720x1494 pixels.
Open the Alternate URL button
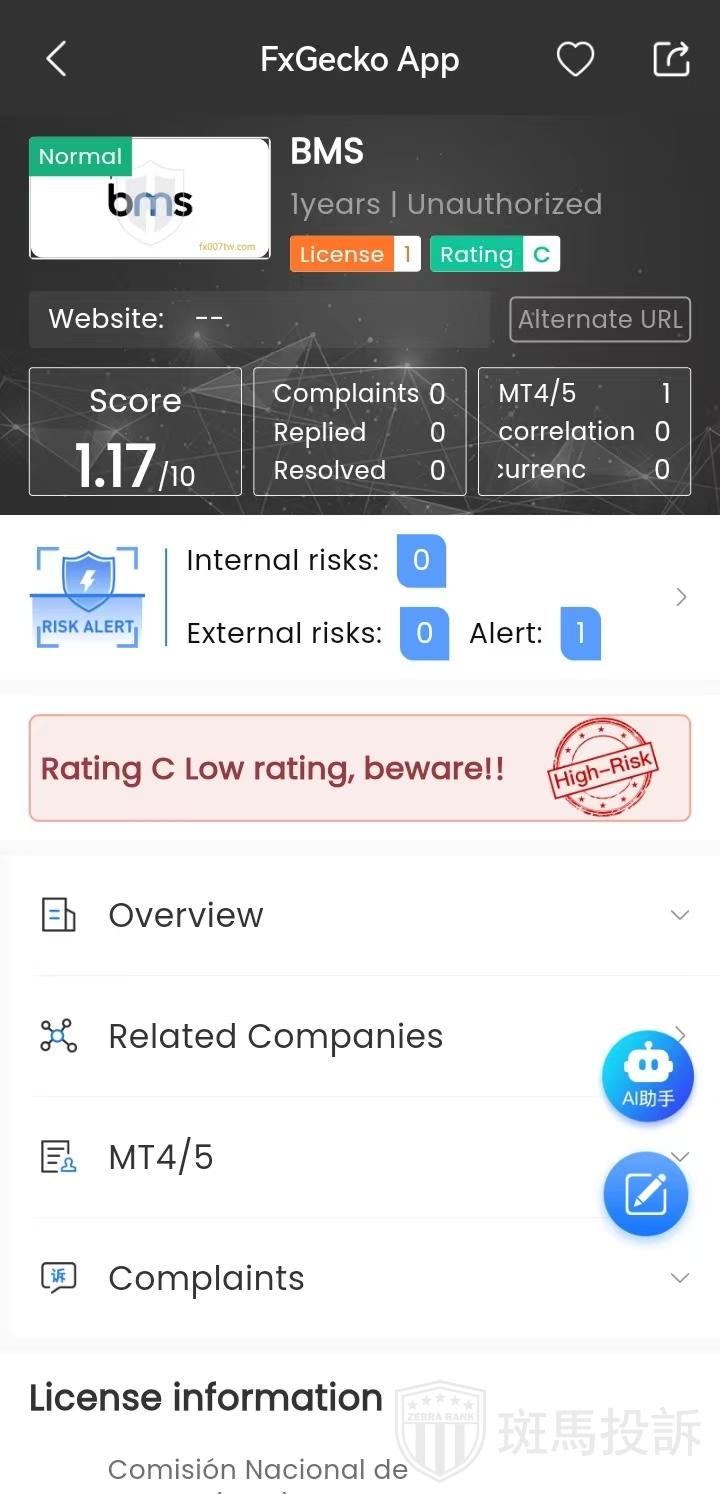[x=600, y=320]
